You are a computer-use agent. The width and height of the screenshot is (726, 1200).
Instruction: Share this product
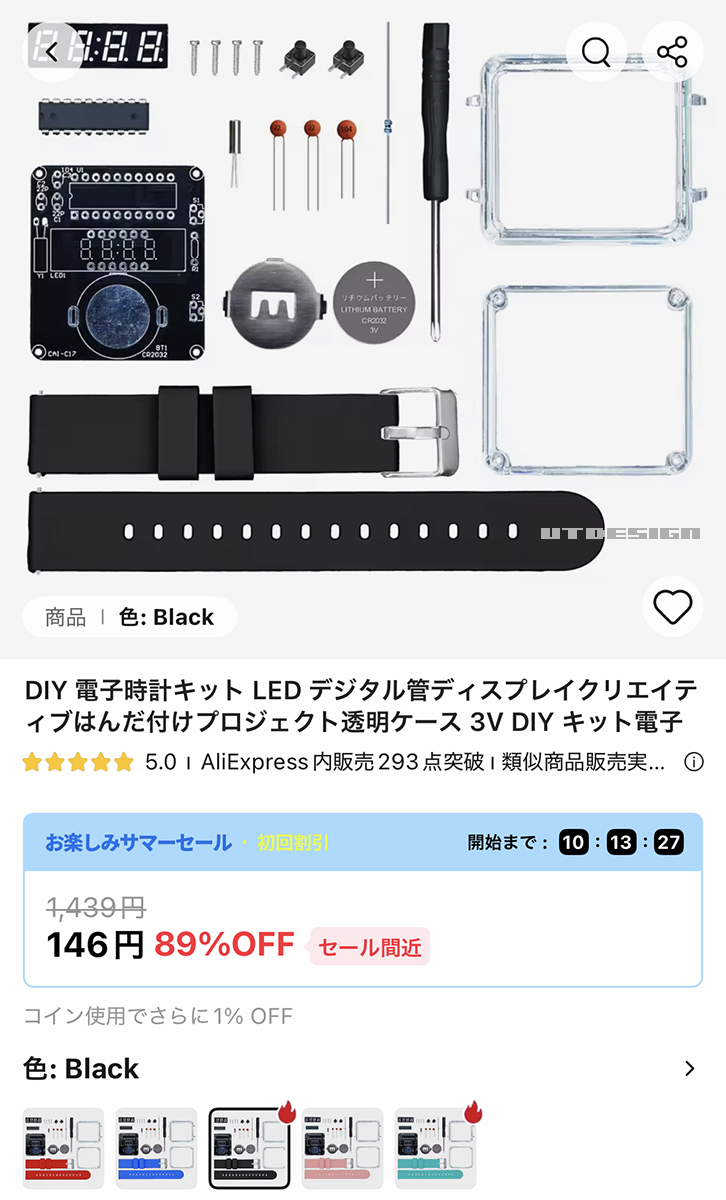click(673, 51)
